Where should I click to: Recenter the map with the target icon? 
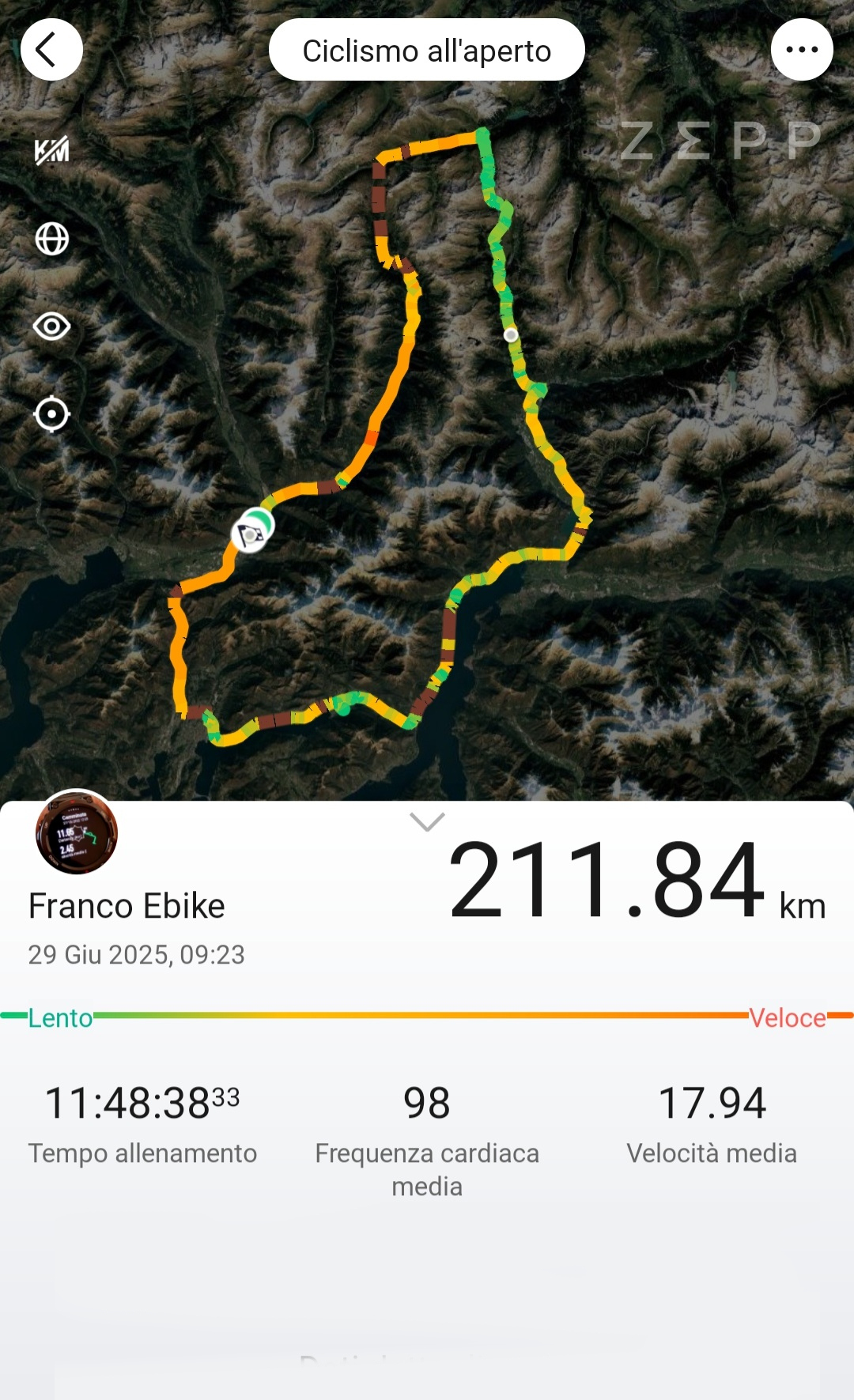pos(52,414)
